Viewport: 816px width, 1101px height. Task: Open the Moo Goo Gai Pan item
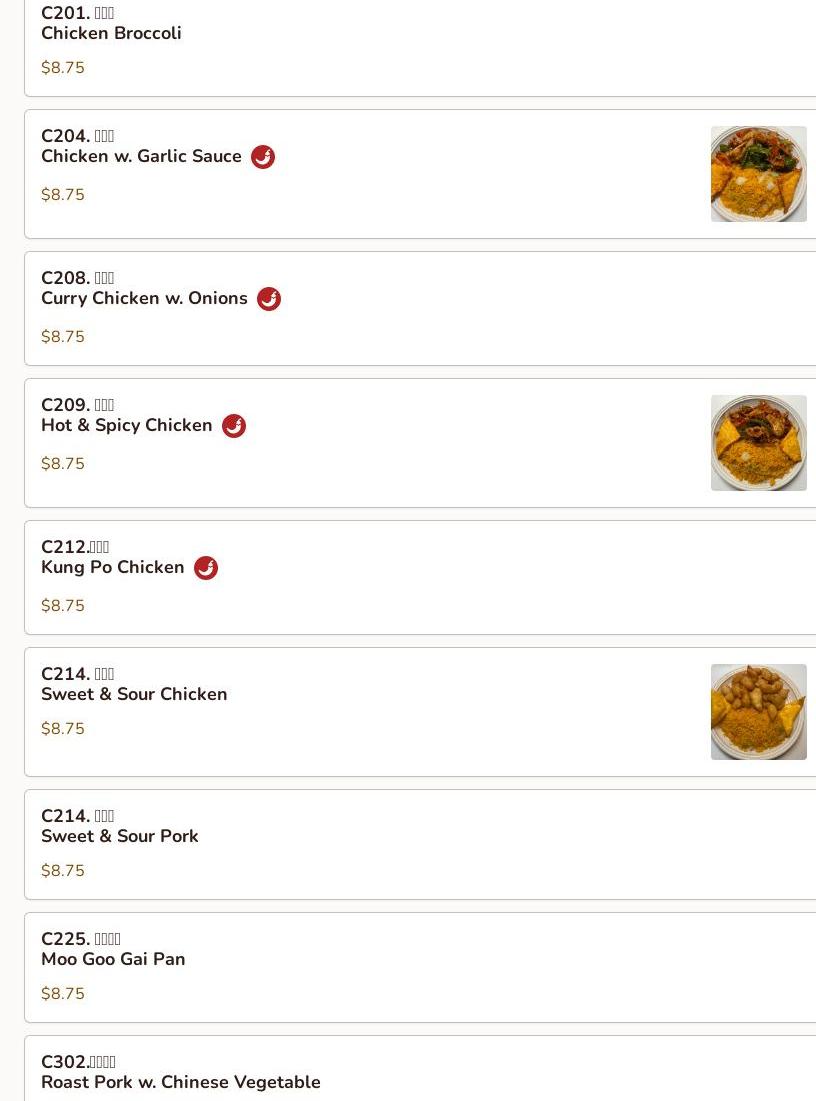coord(113,960)
